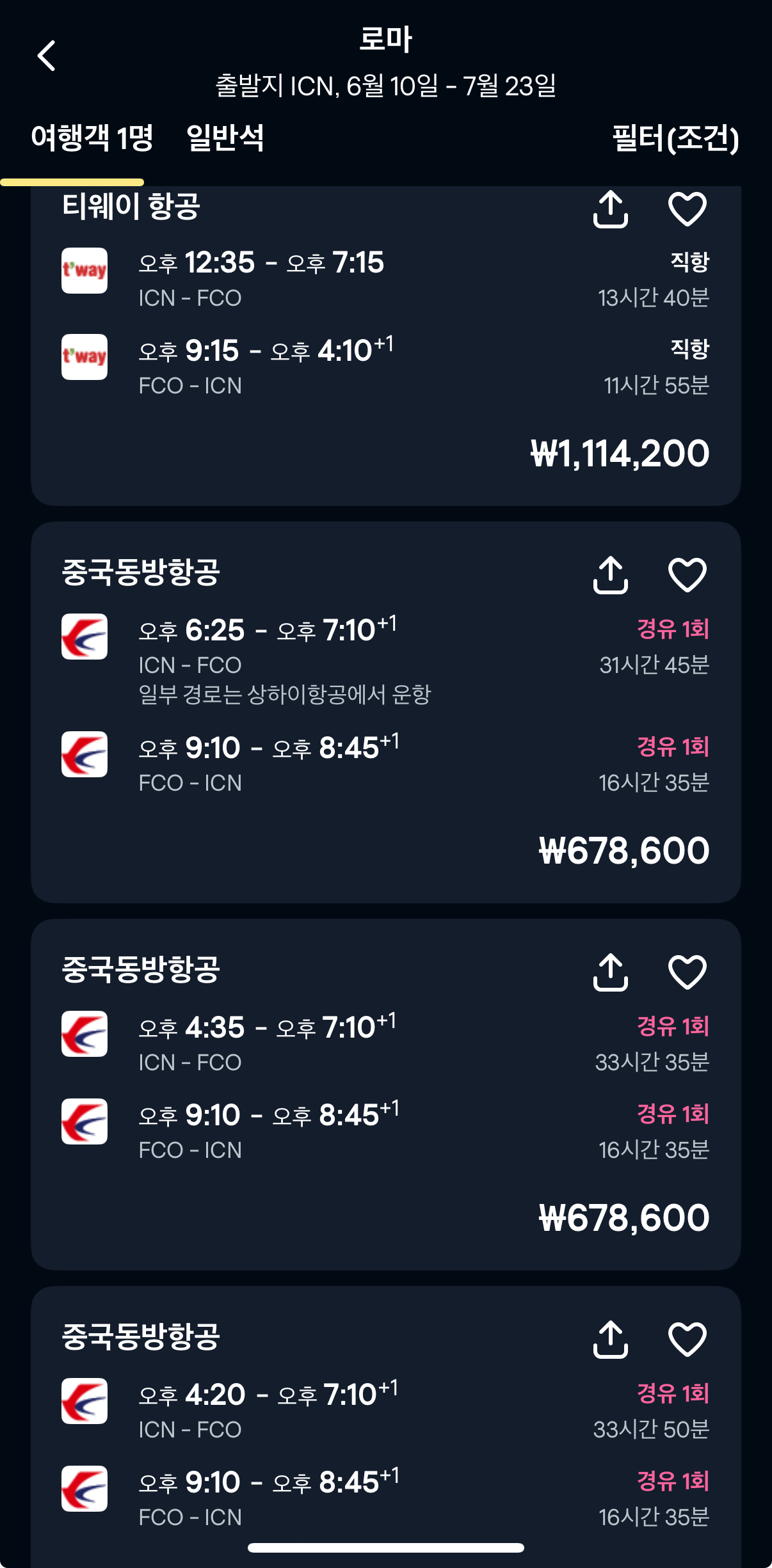Screen dimensions: 772x1568
Task: Select the 중국동방항공 33시간 50분 flight card
Action: pyautogui.click(x=386, y=1427)
